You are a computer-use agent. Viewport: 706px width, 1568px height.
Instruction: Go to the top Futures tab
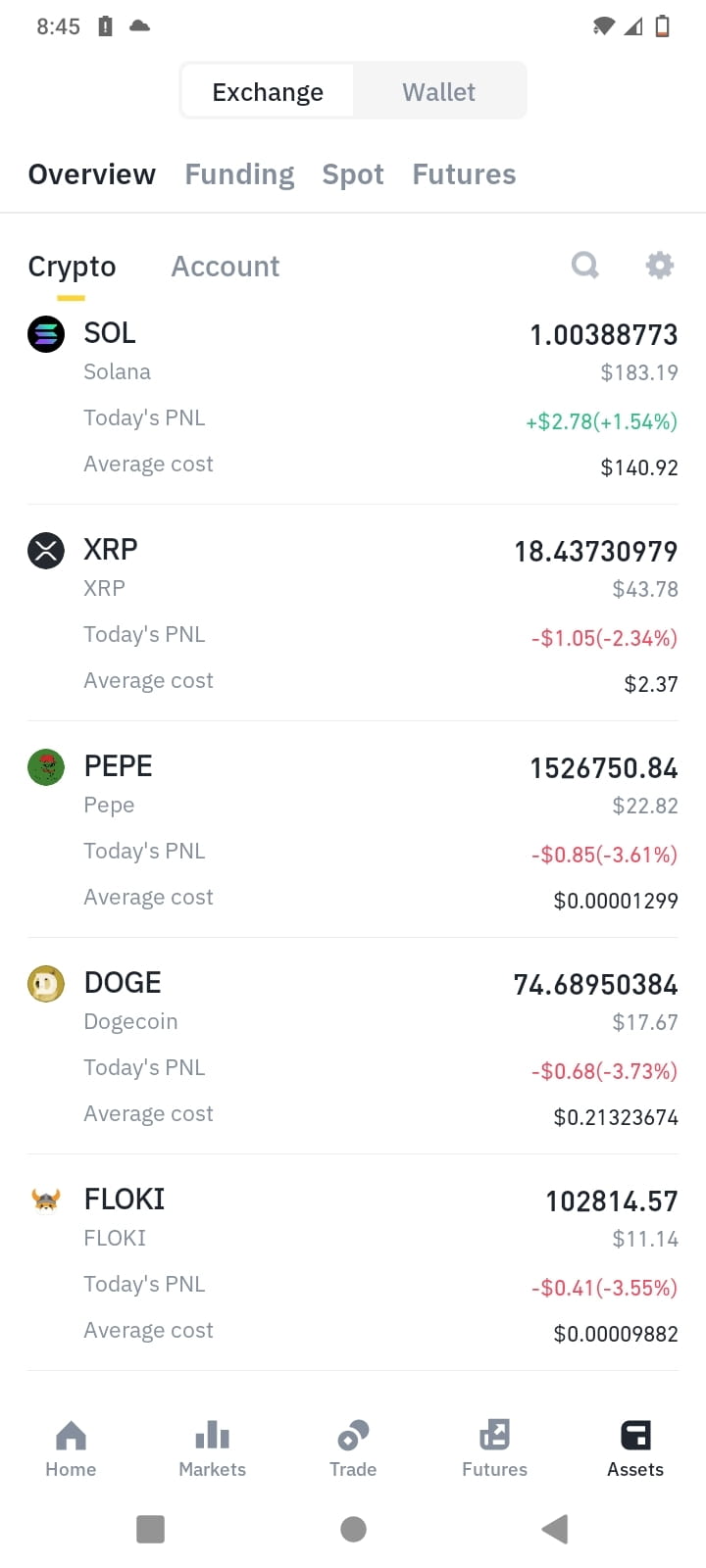464,174
